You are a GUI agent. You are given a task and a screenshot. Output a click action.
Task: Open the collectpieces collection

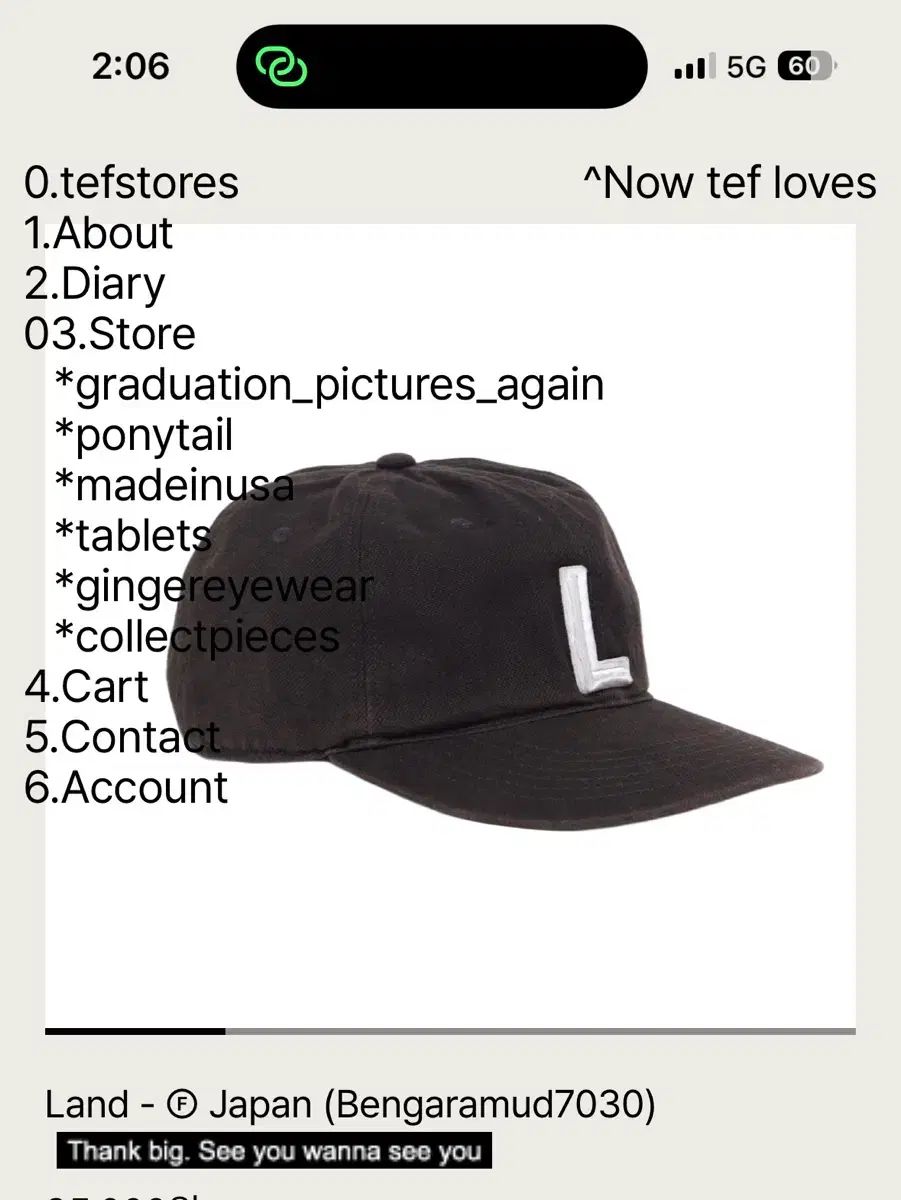click(195, 637)
